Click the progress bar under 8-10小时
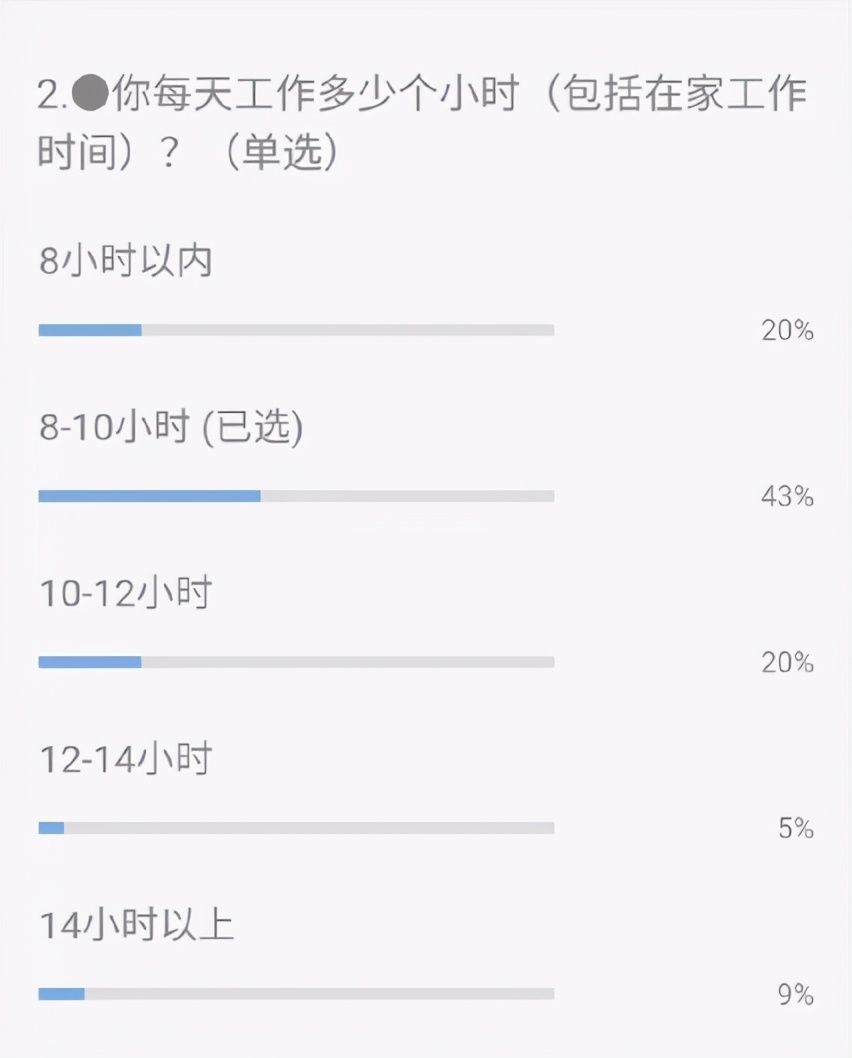Screen dimensions: 852x1058 point(296,495)
